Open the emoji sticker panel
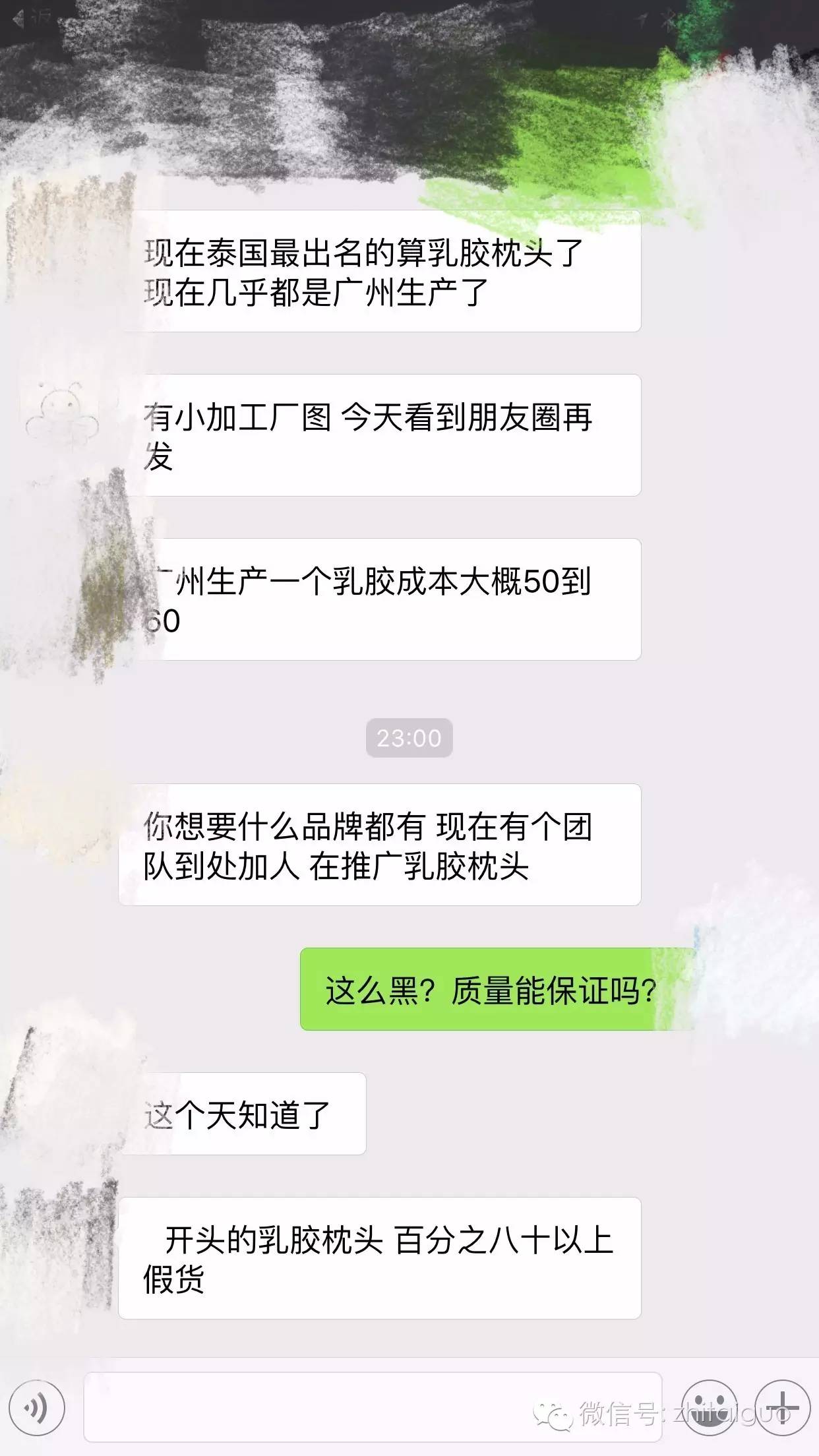Viewport: 819px width, 1456px height. pyautogui.click(x=709, y=1407)
